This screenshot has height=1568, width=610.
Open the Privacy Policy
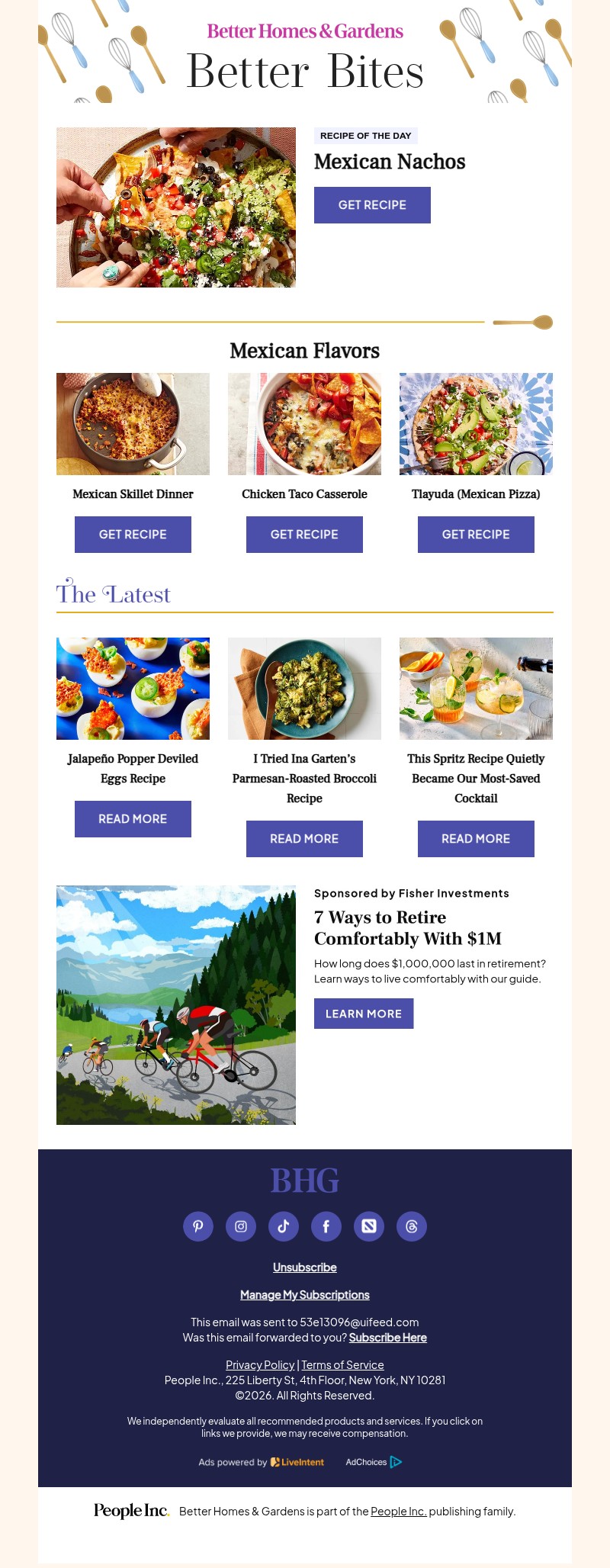260,1364
